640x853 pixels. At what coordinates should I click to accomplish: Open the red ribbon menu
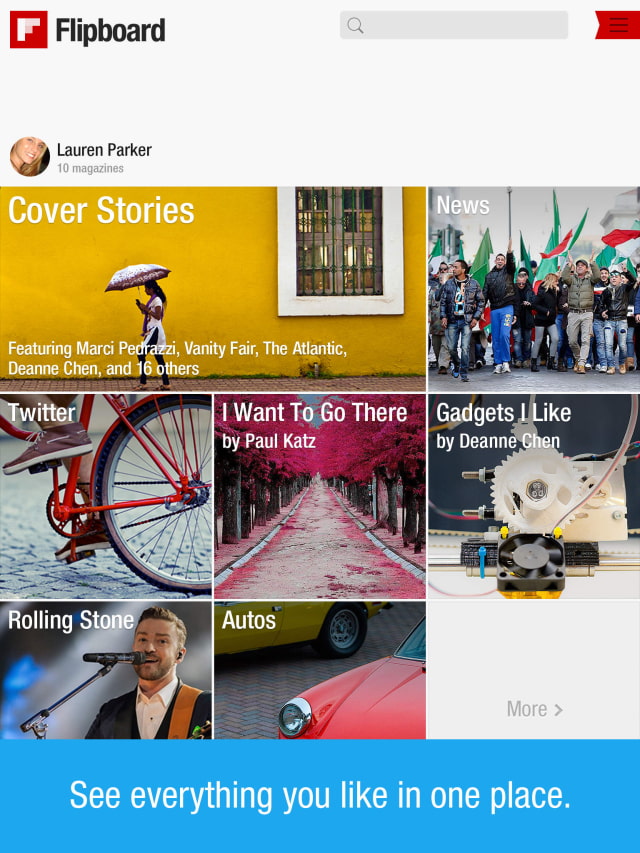coord(617,26)
